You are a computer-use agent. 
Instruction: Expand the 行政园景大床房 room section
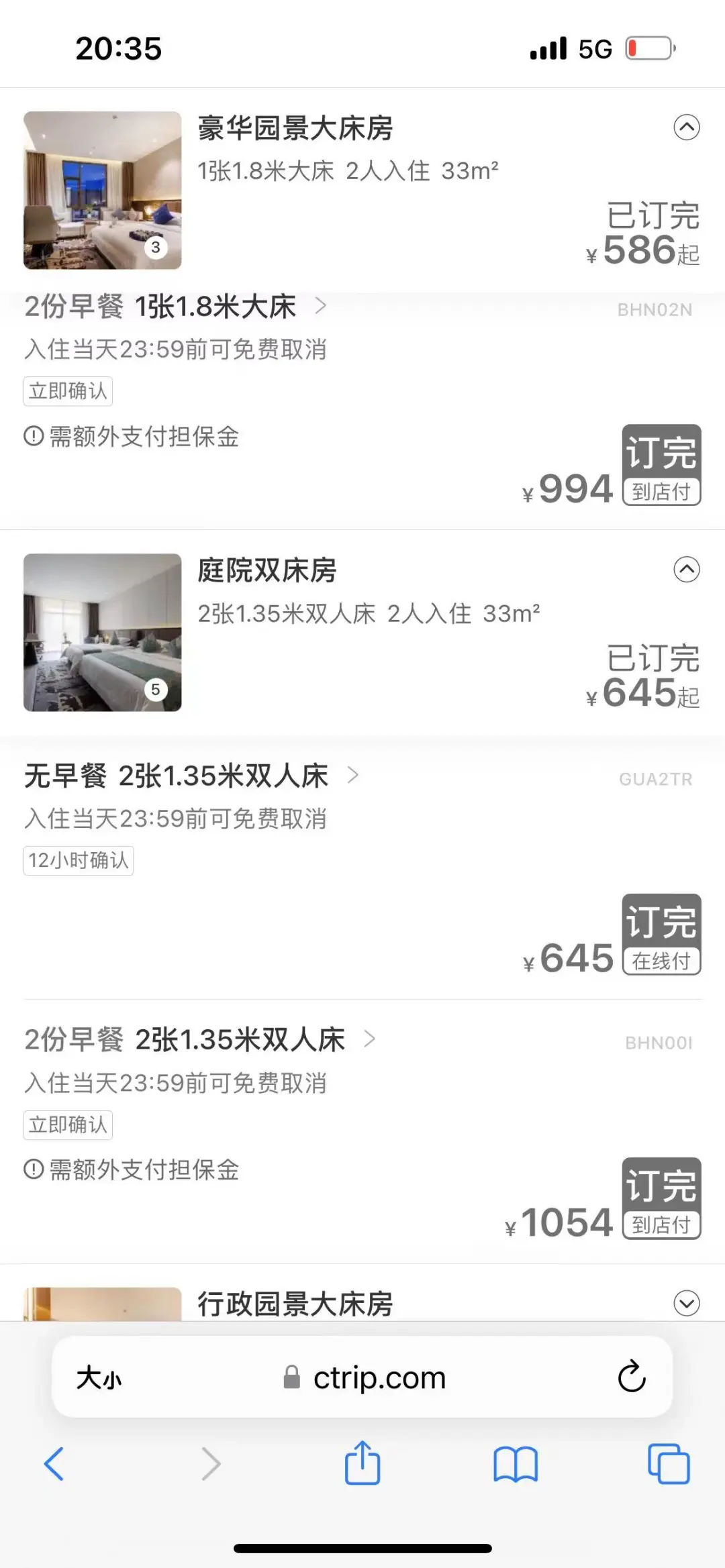pyautogui.click(x=686, y=1302)
